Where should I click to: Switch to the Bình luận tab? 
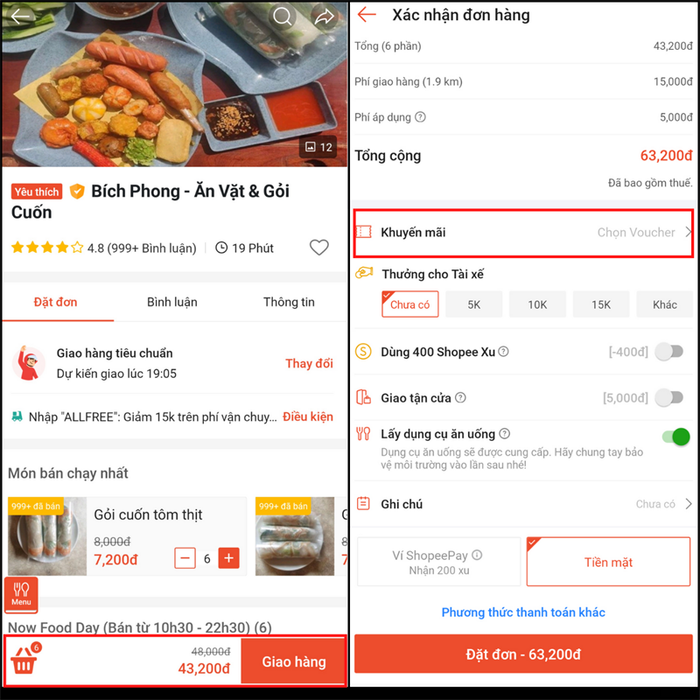pyautogui.click(x=172, y=302)
